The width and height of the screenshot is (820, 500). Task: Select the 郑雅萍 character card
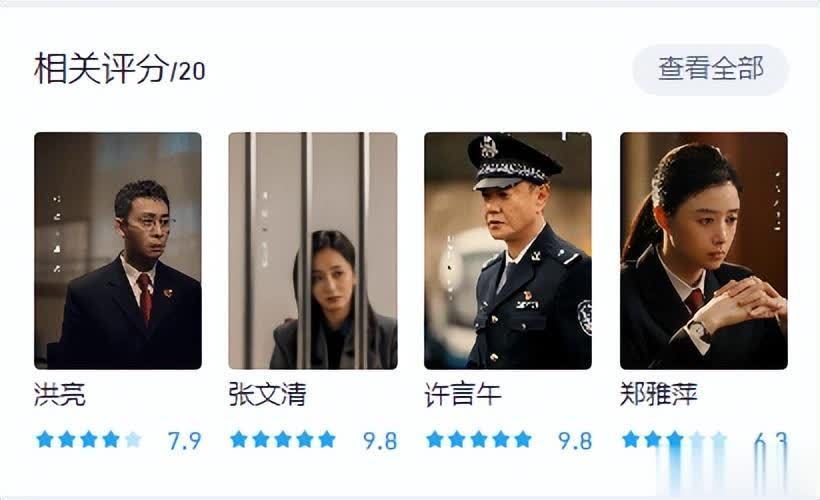pos(703,251)
